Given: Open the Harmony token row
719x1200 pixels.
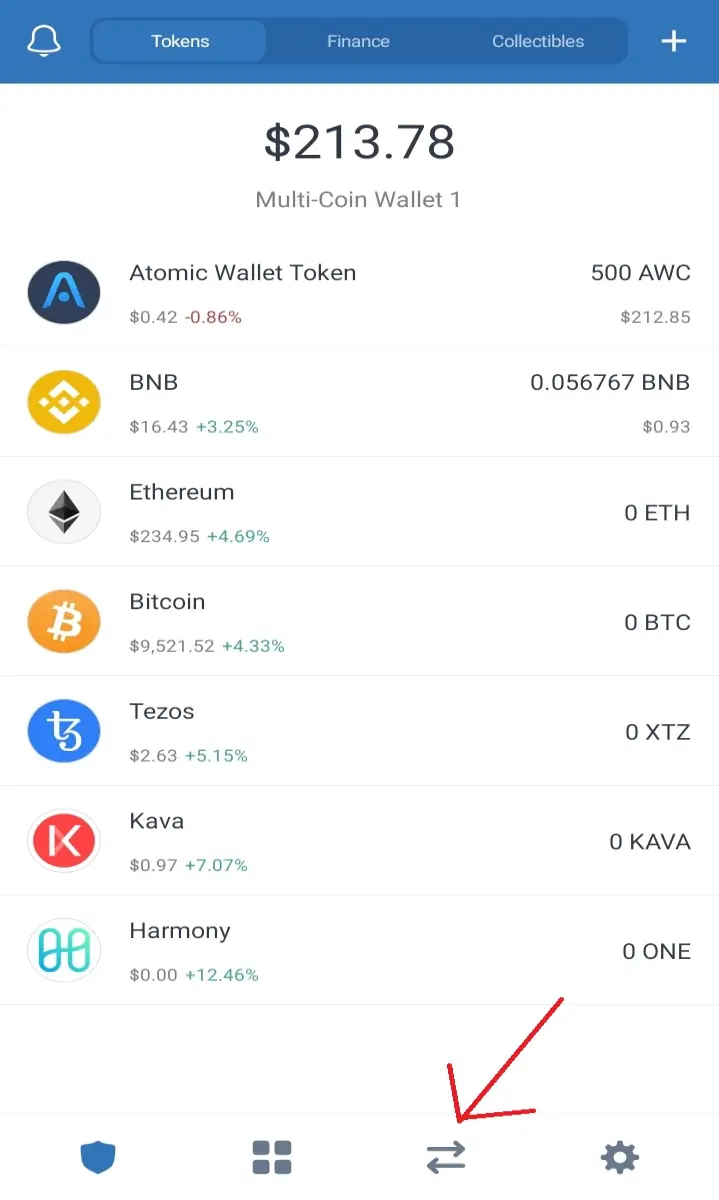Looking at the screenshot, I should (x=359, y=950).
